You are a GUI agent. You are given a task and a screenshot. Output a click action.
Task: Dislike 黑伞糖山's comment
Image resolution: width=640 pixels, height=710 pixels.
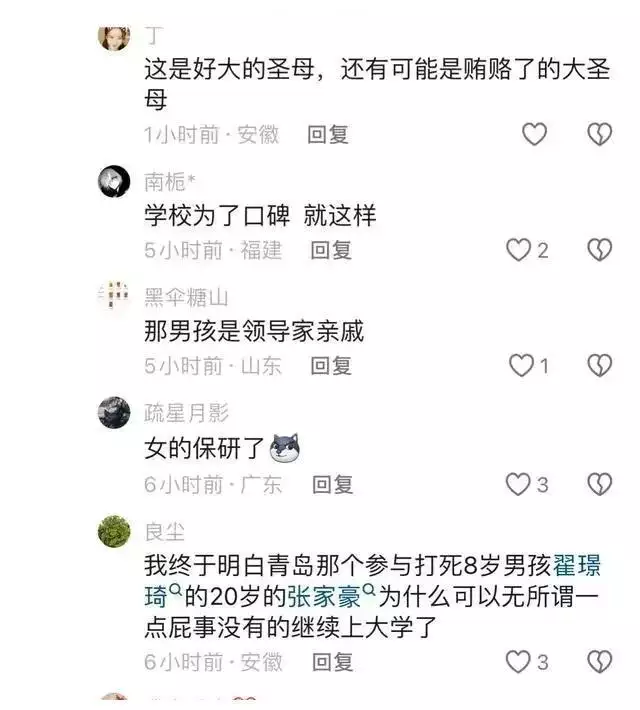pyautogui.click(x=599, y=366)
